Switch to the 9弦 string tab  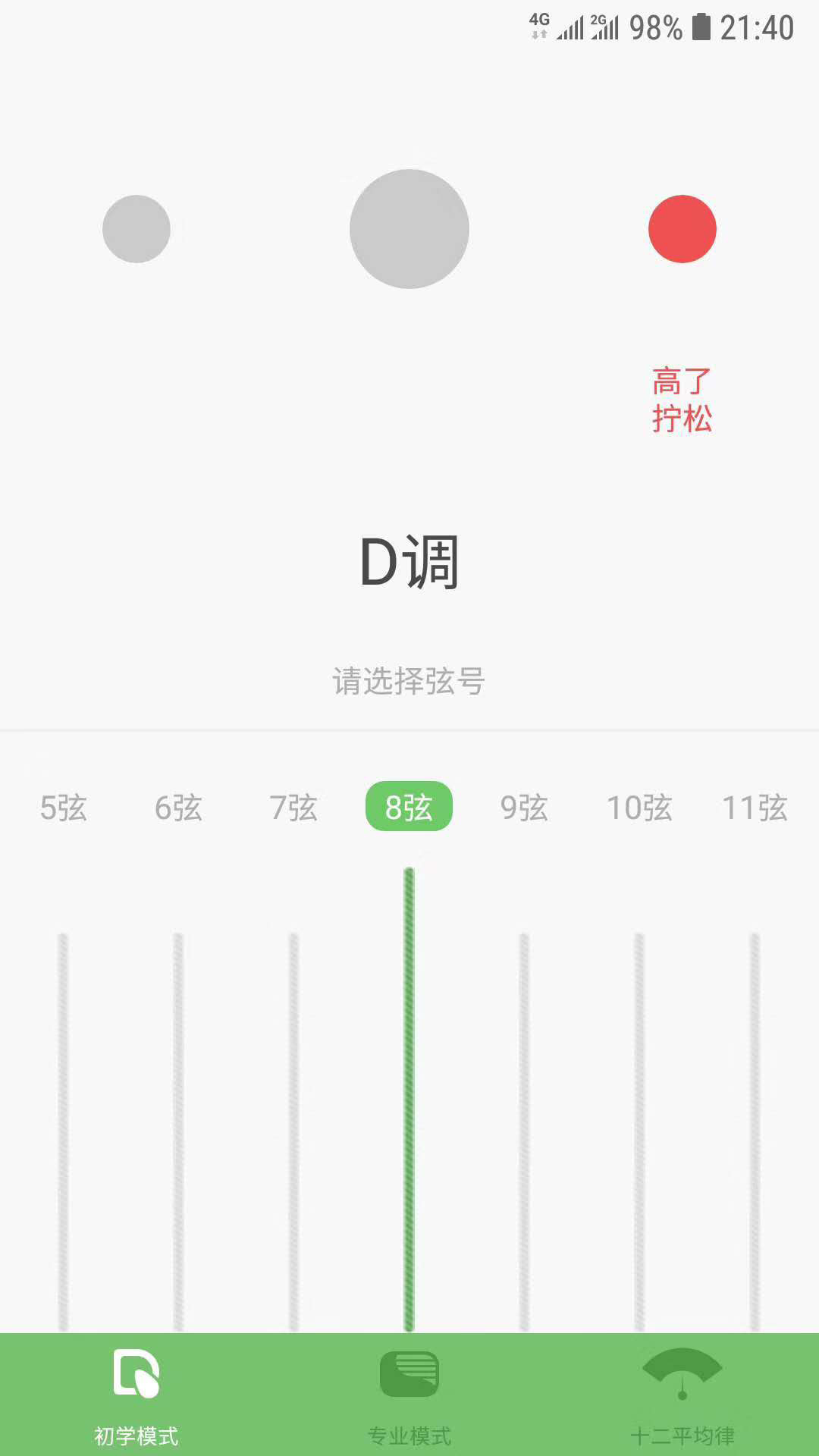pos(525,808)
